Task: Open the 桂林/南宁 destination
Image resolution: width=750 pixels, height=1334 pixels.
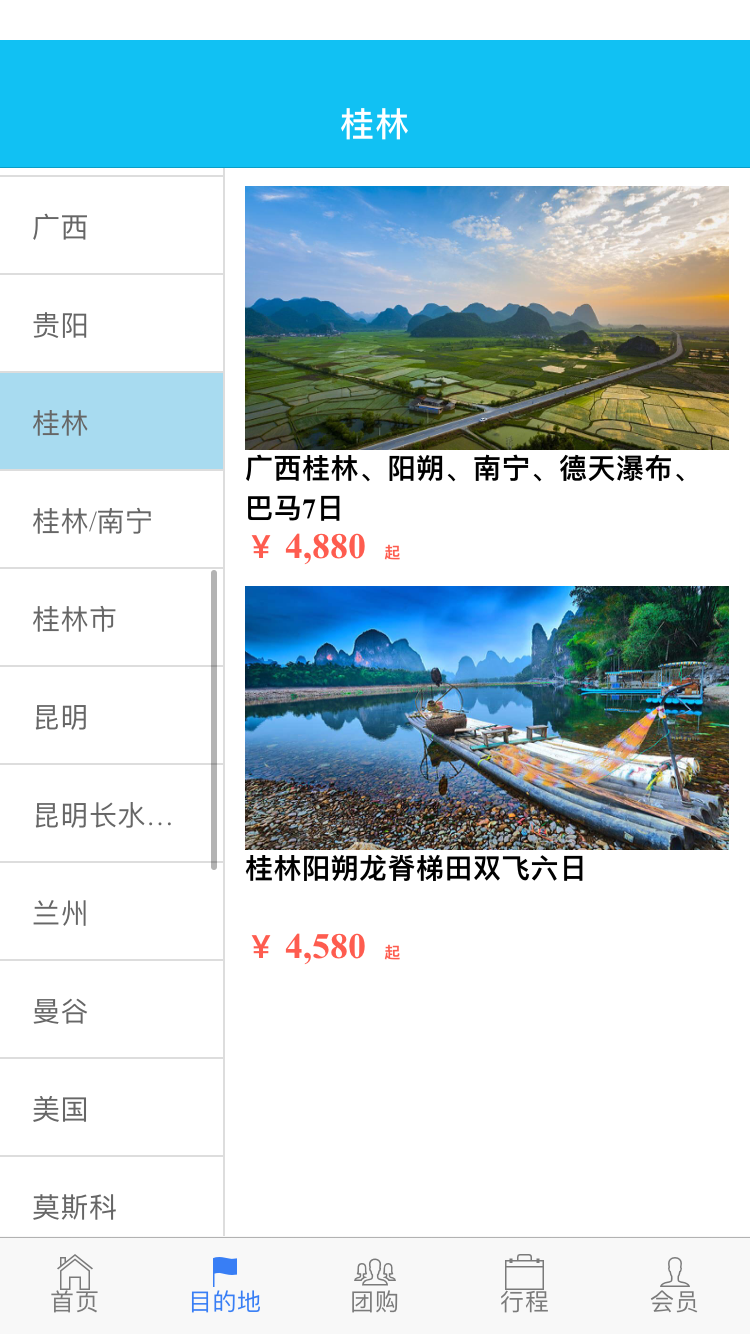Action: click(110, 521)
